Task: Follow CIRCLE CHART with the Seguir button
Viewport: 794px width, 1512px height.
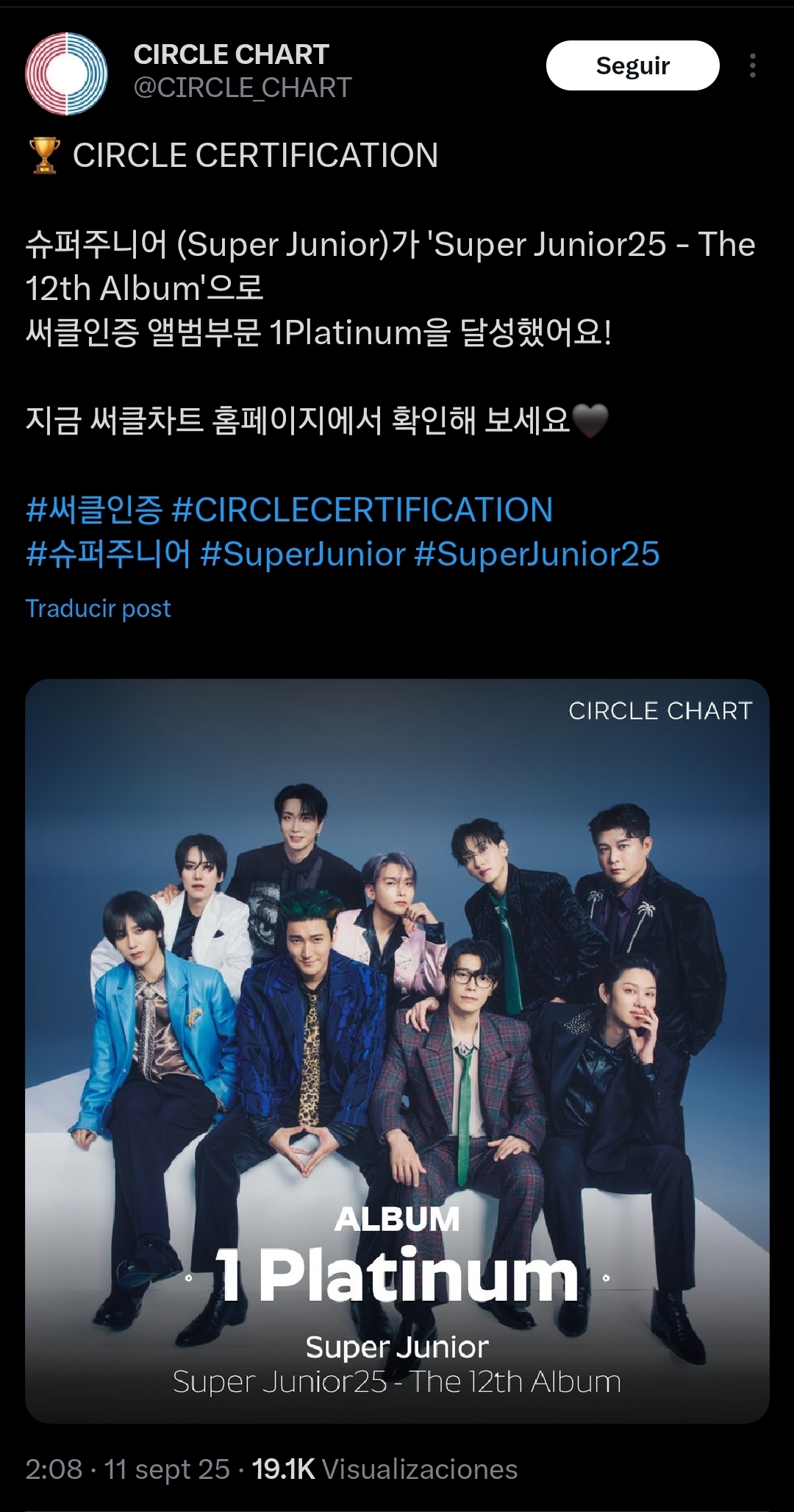Action: 632,65
